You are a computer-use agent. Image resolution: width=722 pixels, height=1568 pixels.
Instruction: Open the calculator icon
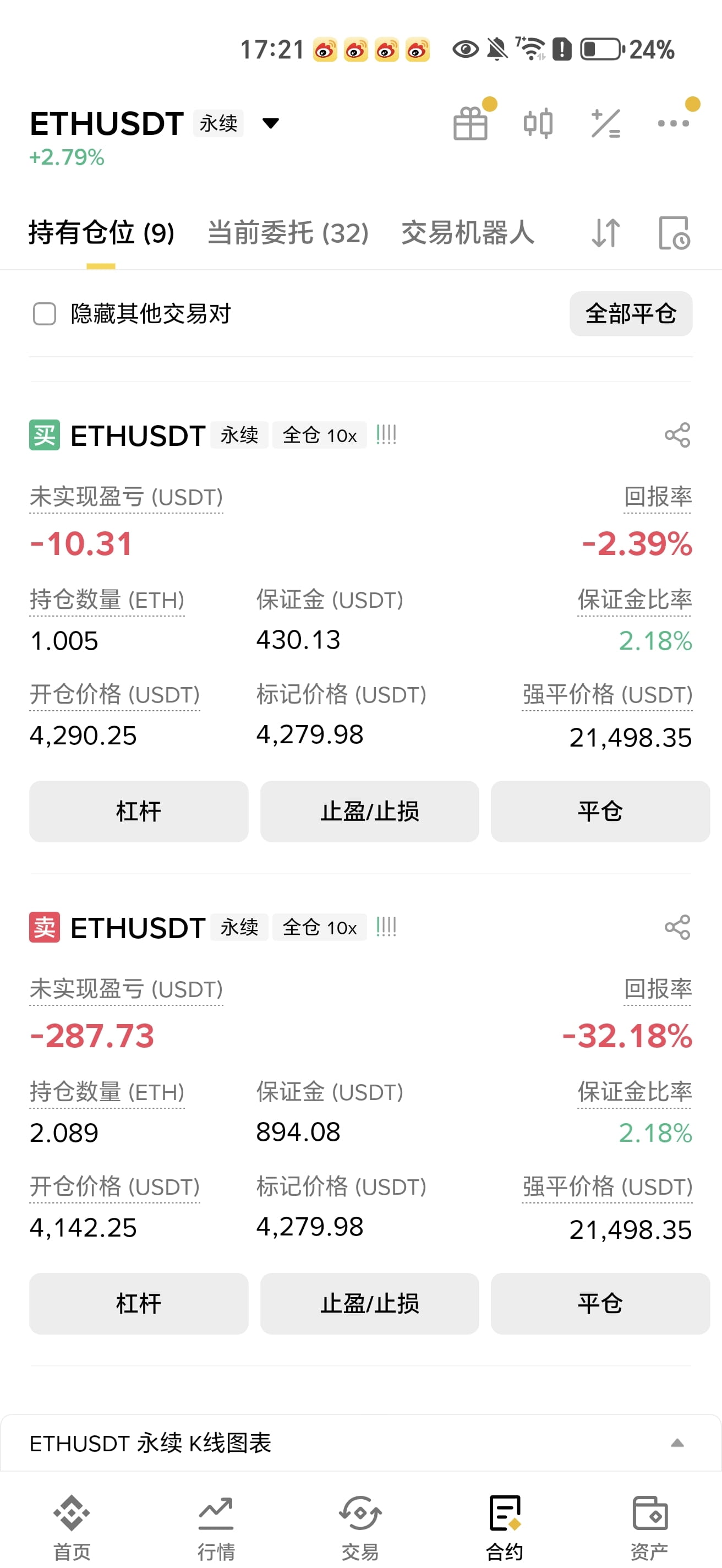coord(606,123)
